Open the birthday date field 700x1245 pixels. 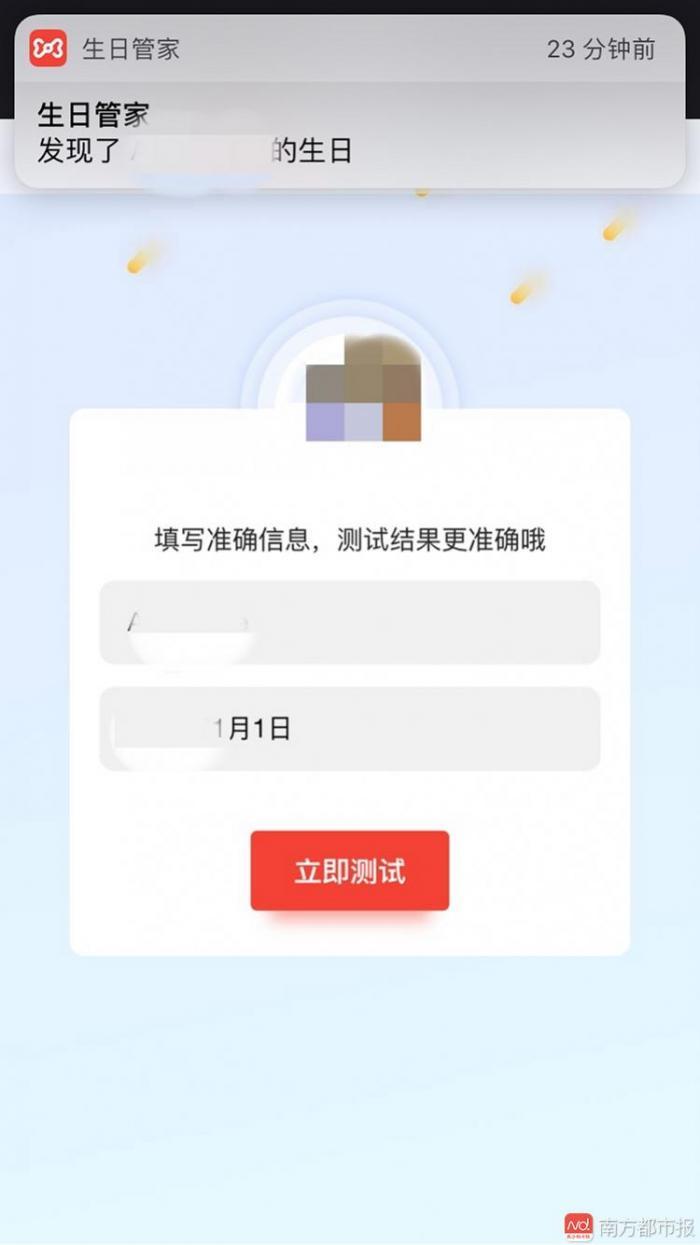[x=350, y=728]
